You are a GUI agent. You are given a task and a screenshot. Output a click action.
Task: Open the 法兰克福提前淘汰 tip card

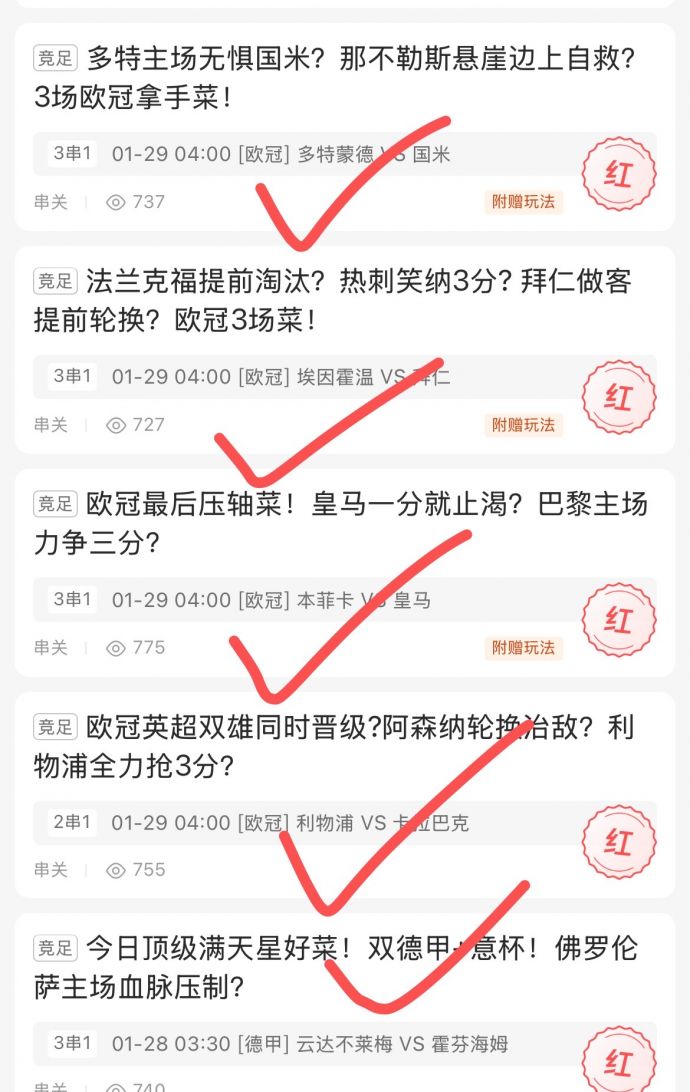click(x=340, y=300)
